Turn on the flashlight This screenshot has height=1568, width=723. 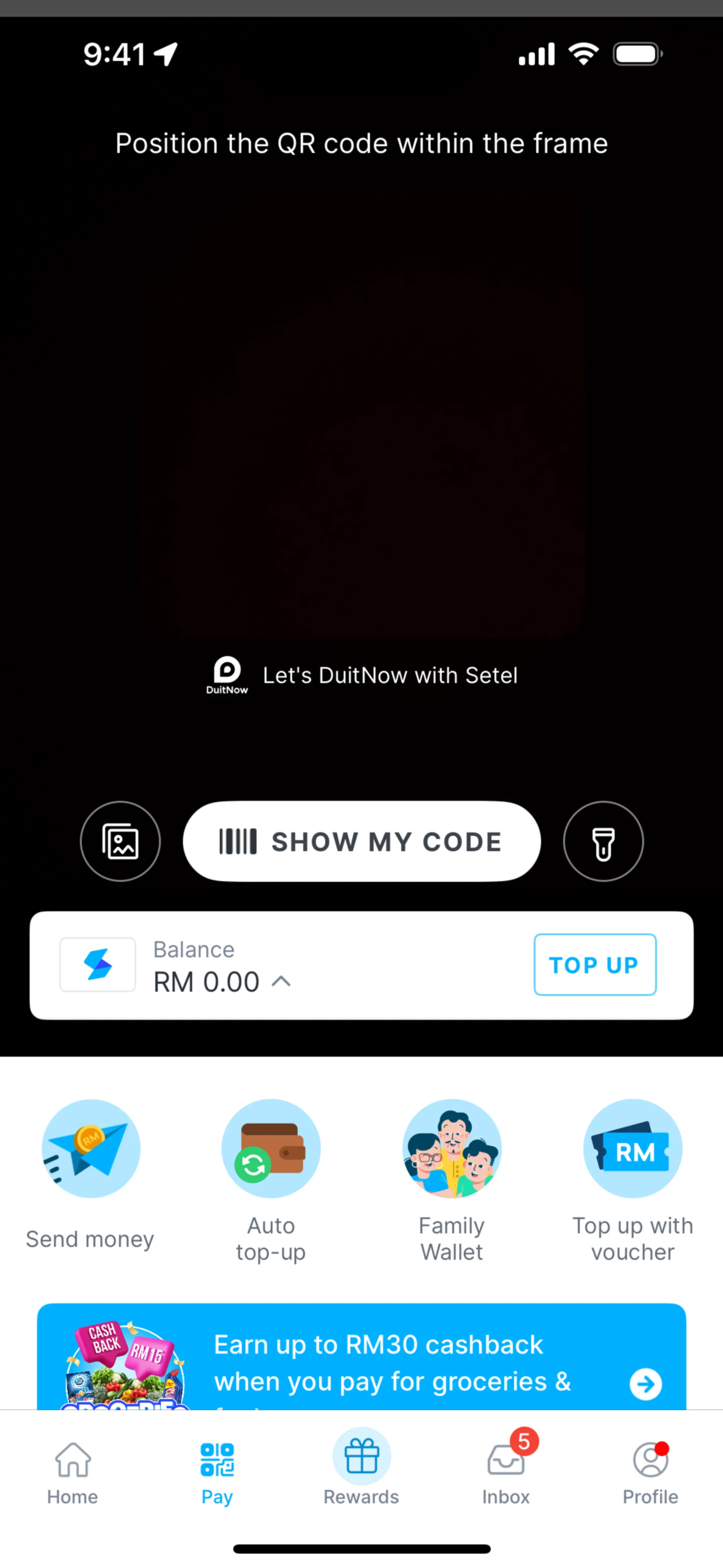tap(603, 841)
